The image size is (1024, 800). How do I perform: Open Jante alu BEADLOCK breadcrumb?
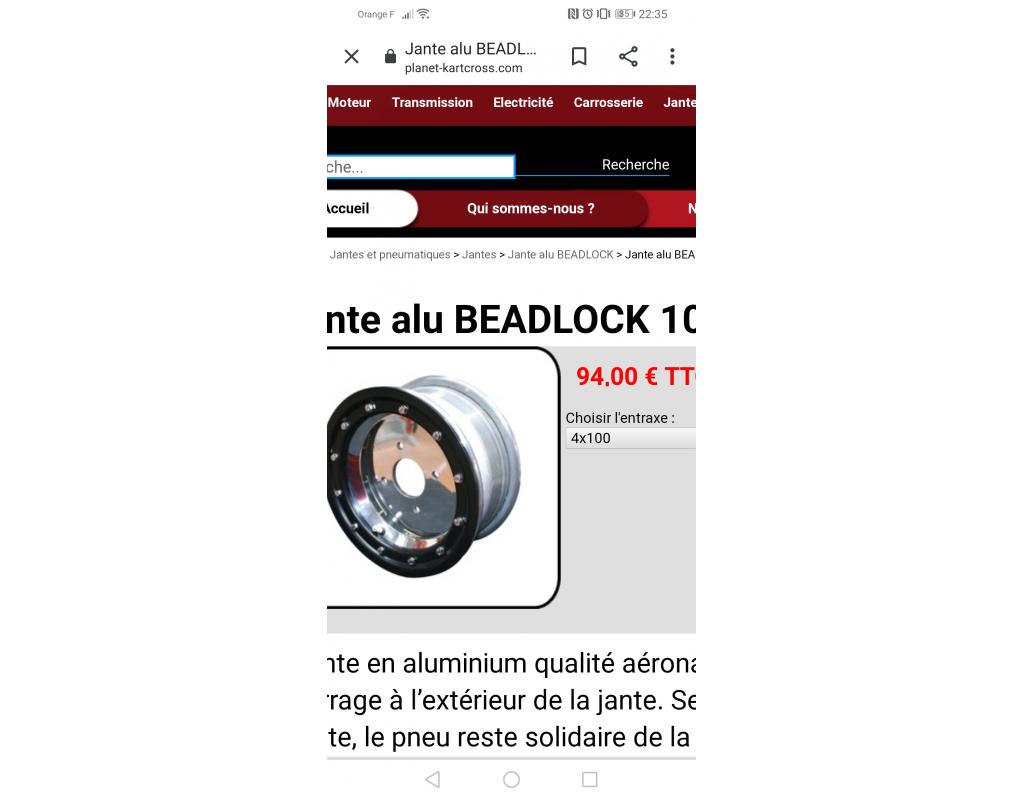(x=560, y=255)
